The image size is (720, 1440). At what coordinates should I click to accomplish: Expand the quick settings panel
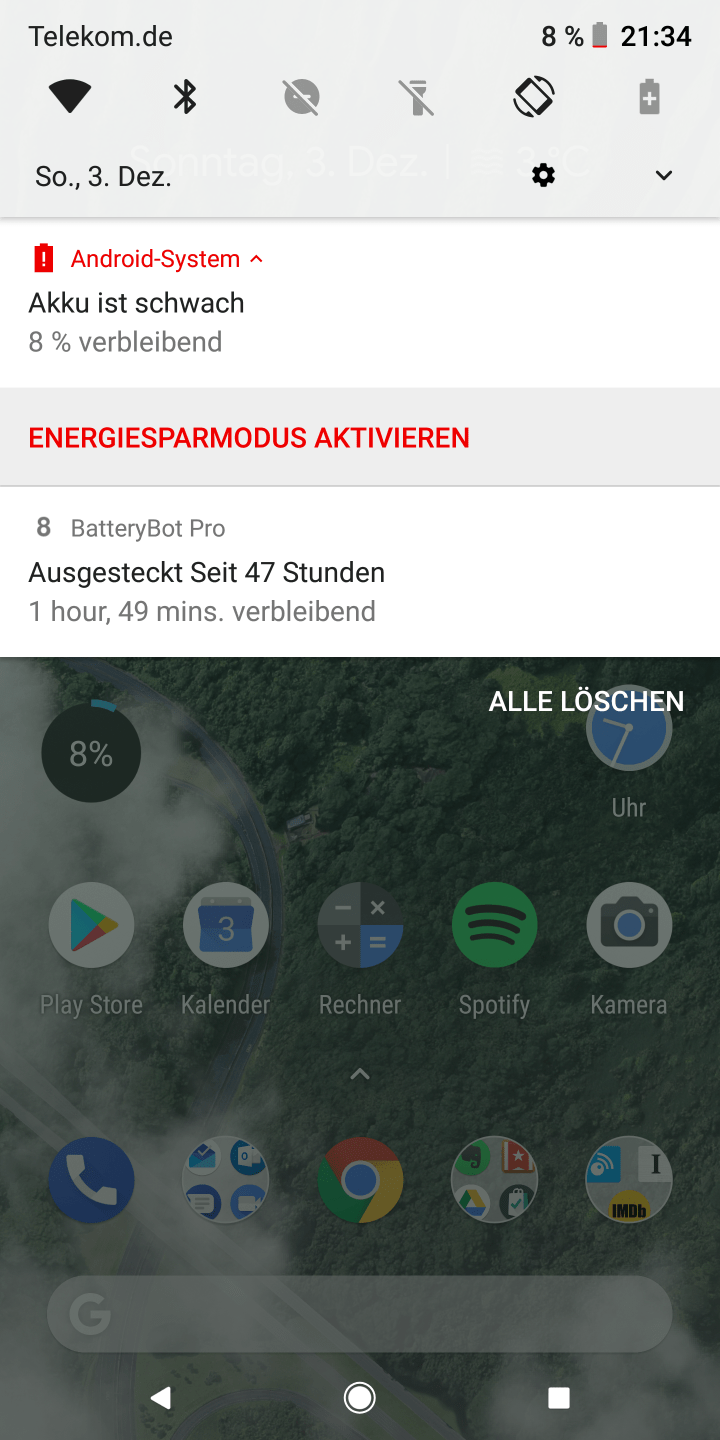pyautogui.click(x=663, y=175)
